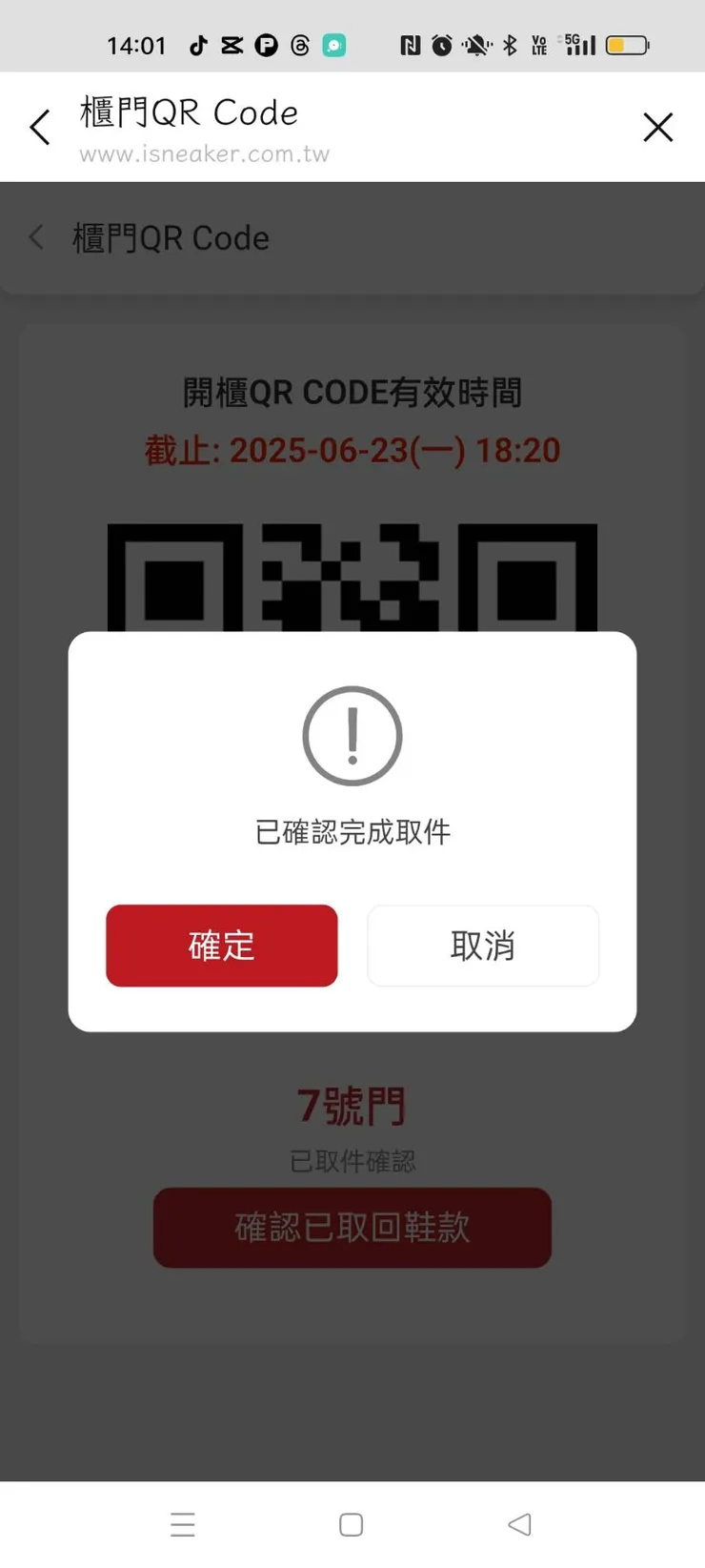Viewport: 705px width, 1568px height.
Task: Tap the Threads notification icon
Action: tap(299, 44)
